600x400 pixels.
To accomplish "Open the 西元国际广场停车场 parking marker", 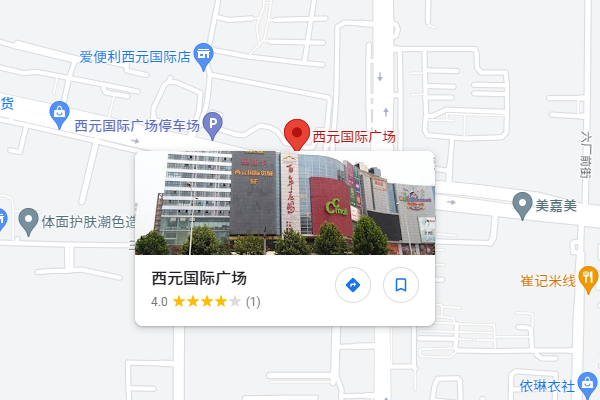I will point(212,125).
